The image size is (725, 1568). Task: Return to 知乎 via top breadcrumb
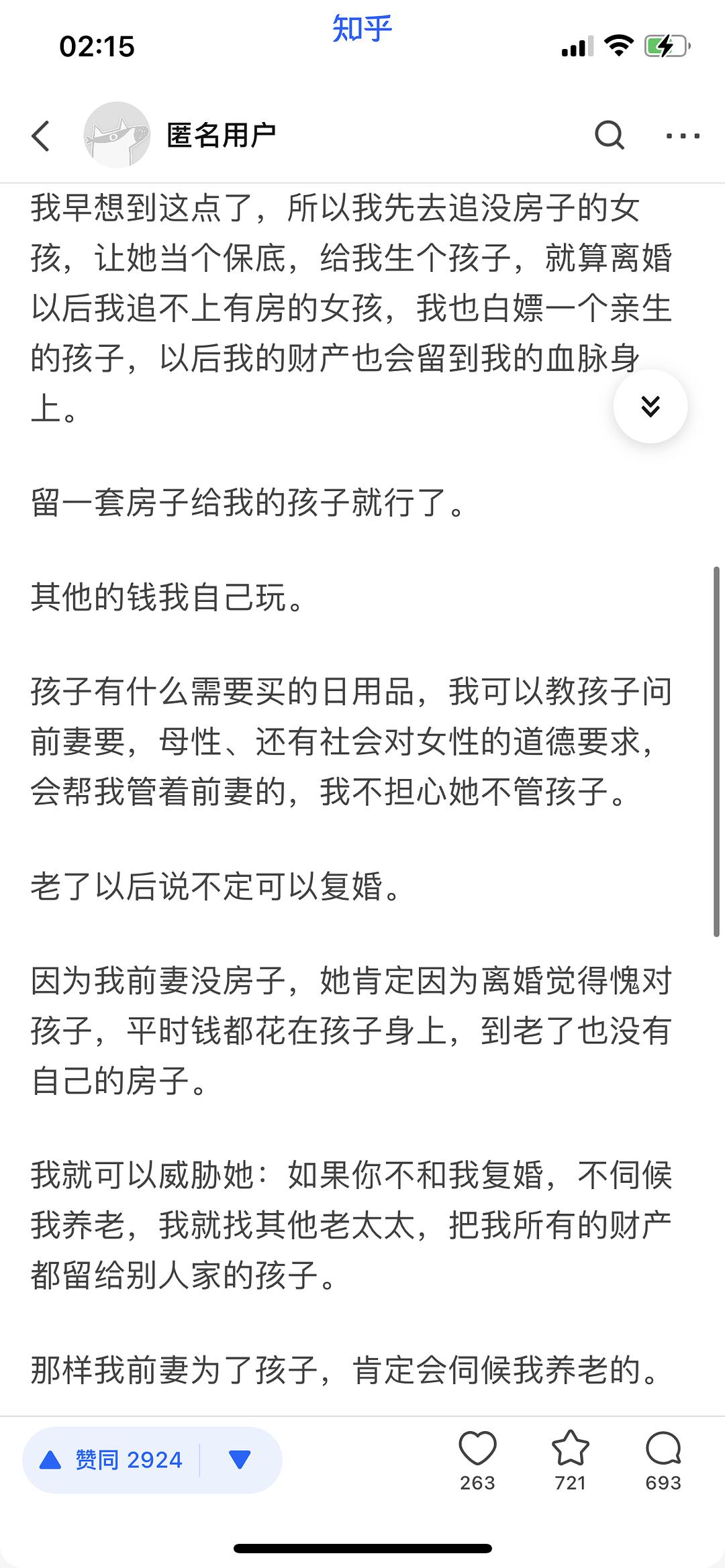pyautogui.click(x=362, y=29)
